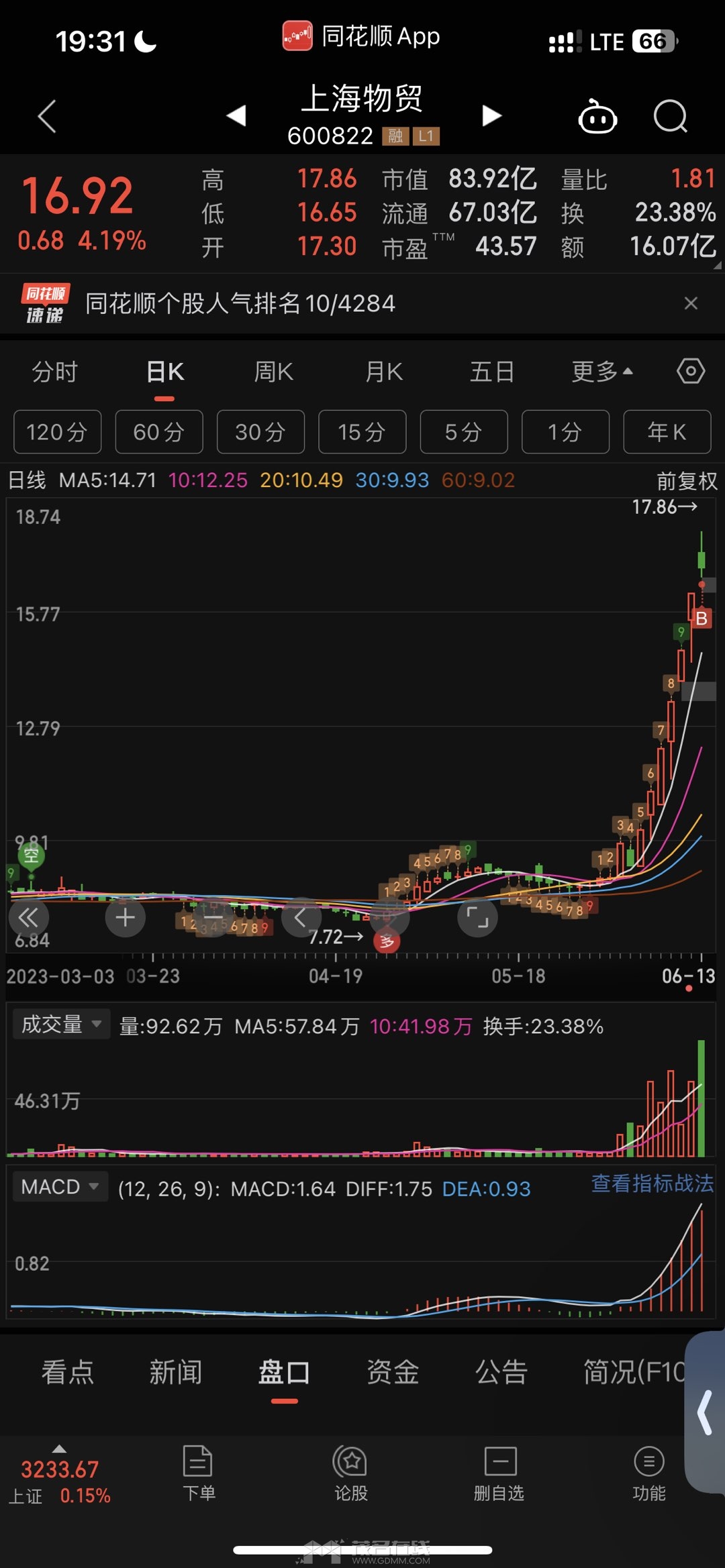
Task: Show the 月K chart
Action: [384, 372]
